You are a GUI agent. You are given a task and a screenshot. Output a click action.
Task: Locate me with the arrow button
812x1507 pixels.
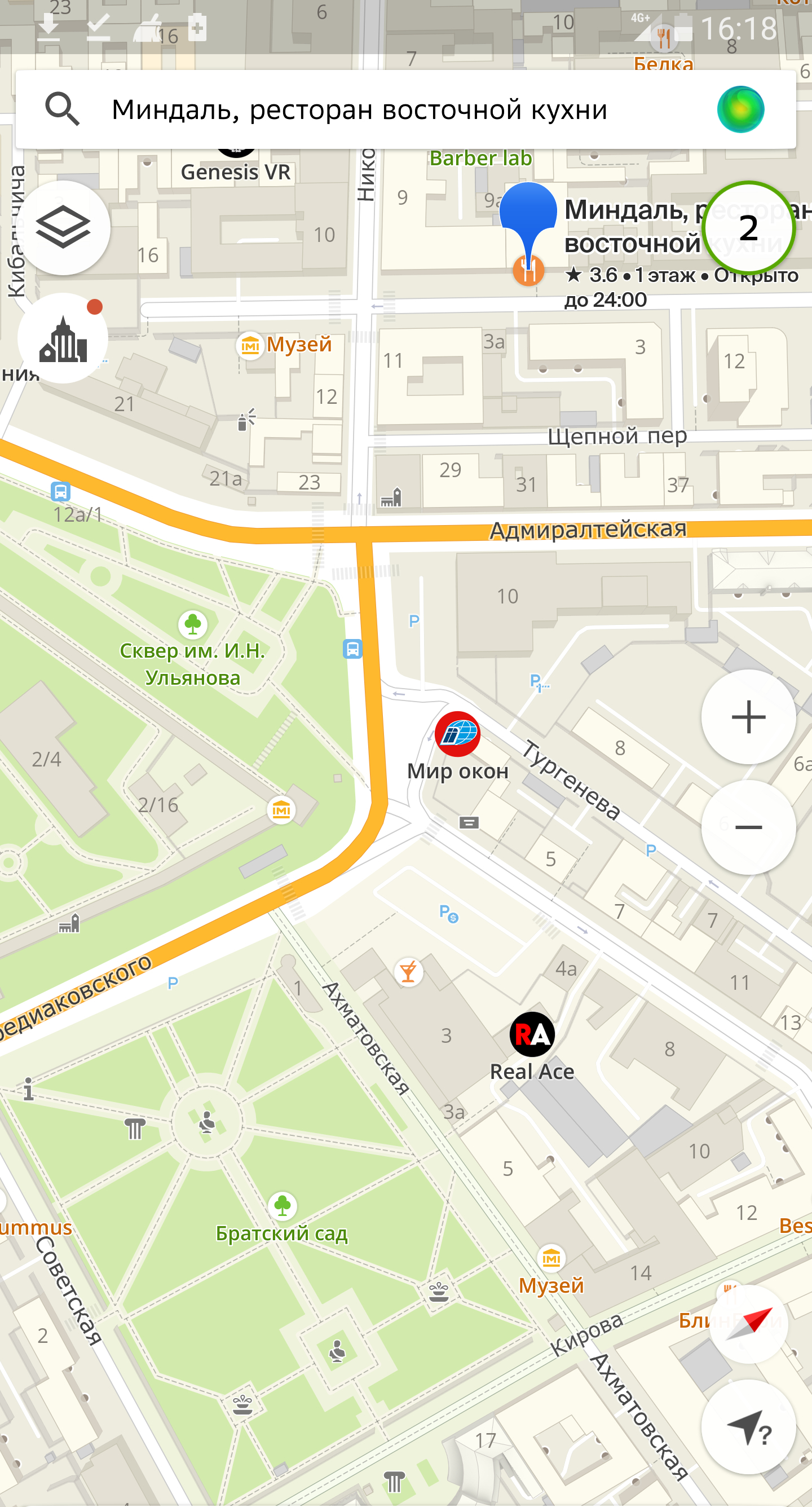pos(748,1426)
